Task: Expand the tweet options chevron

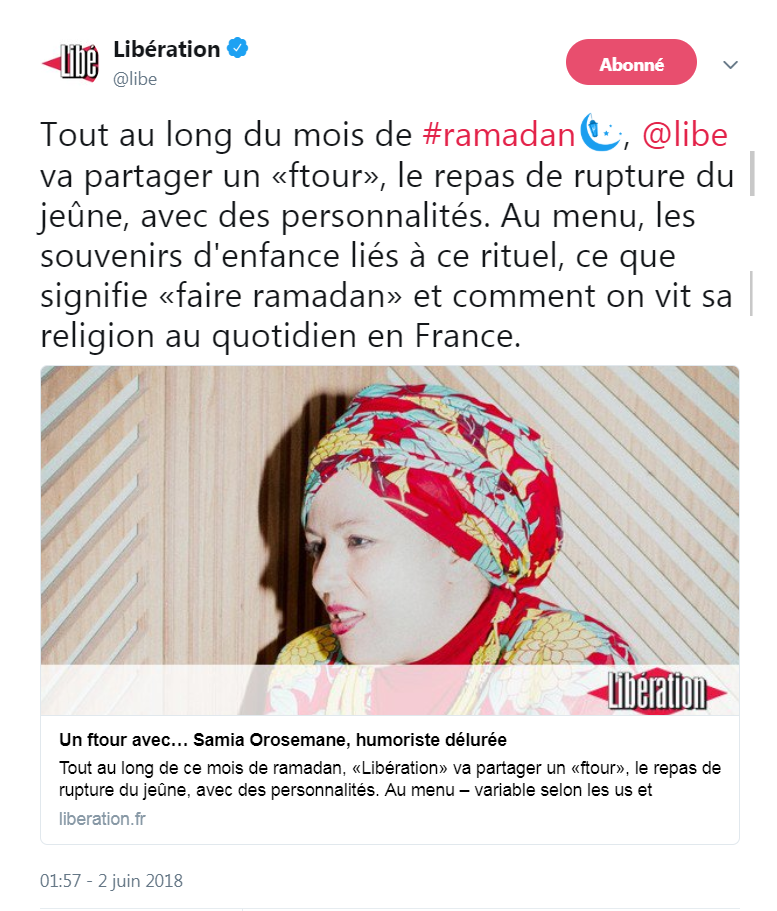Action: point(730,65)
